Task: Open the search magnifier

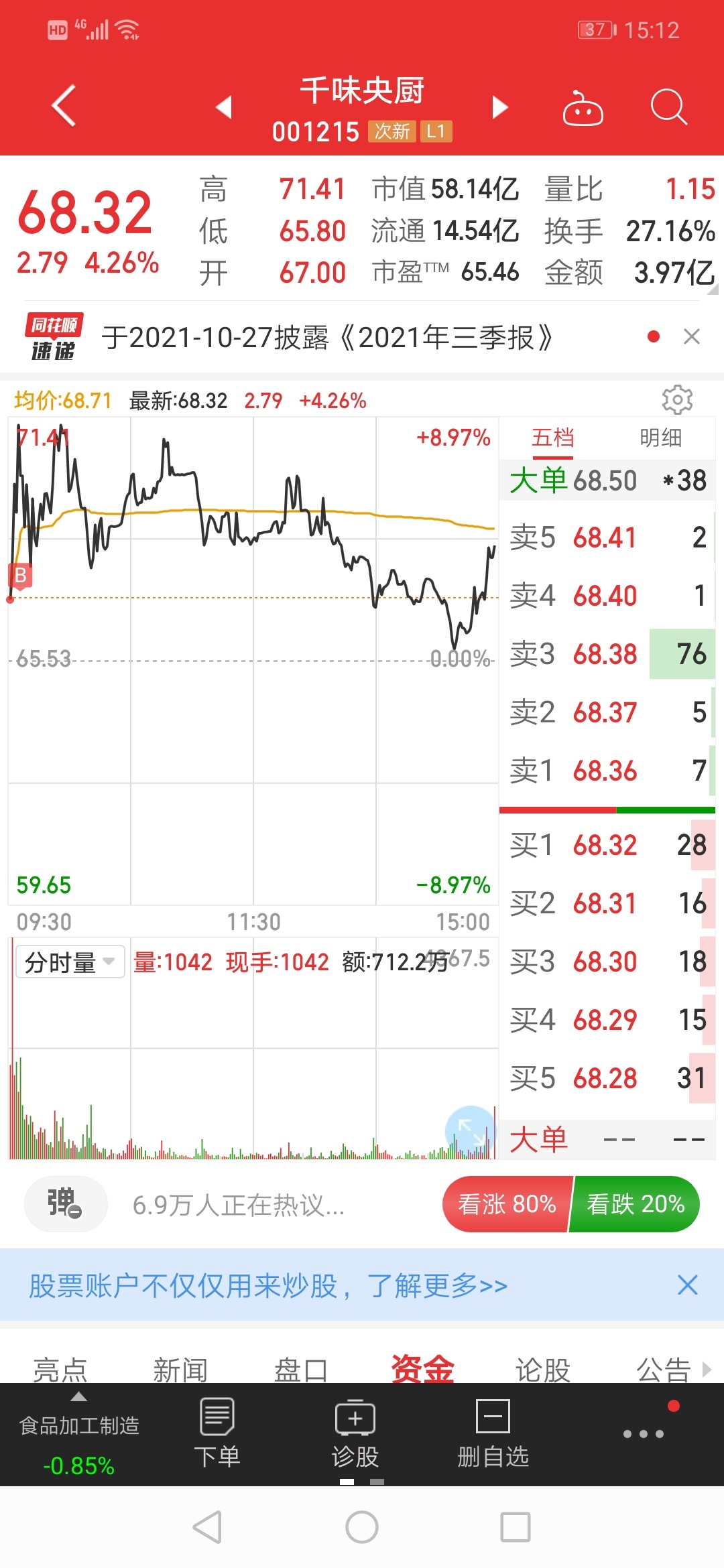Action: pyautogui.click(x=668, y=107)
